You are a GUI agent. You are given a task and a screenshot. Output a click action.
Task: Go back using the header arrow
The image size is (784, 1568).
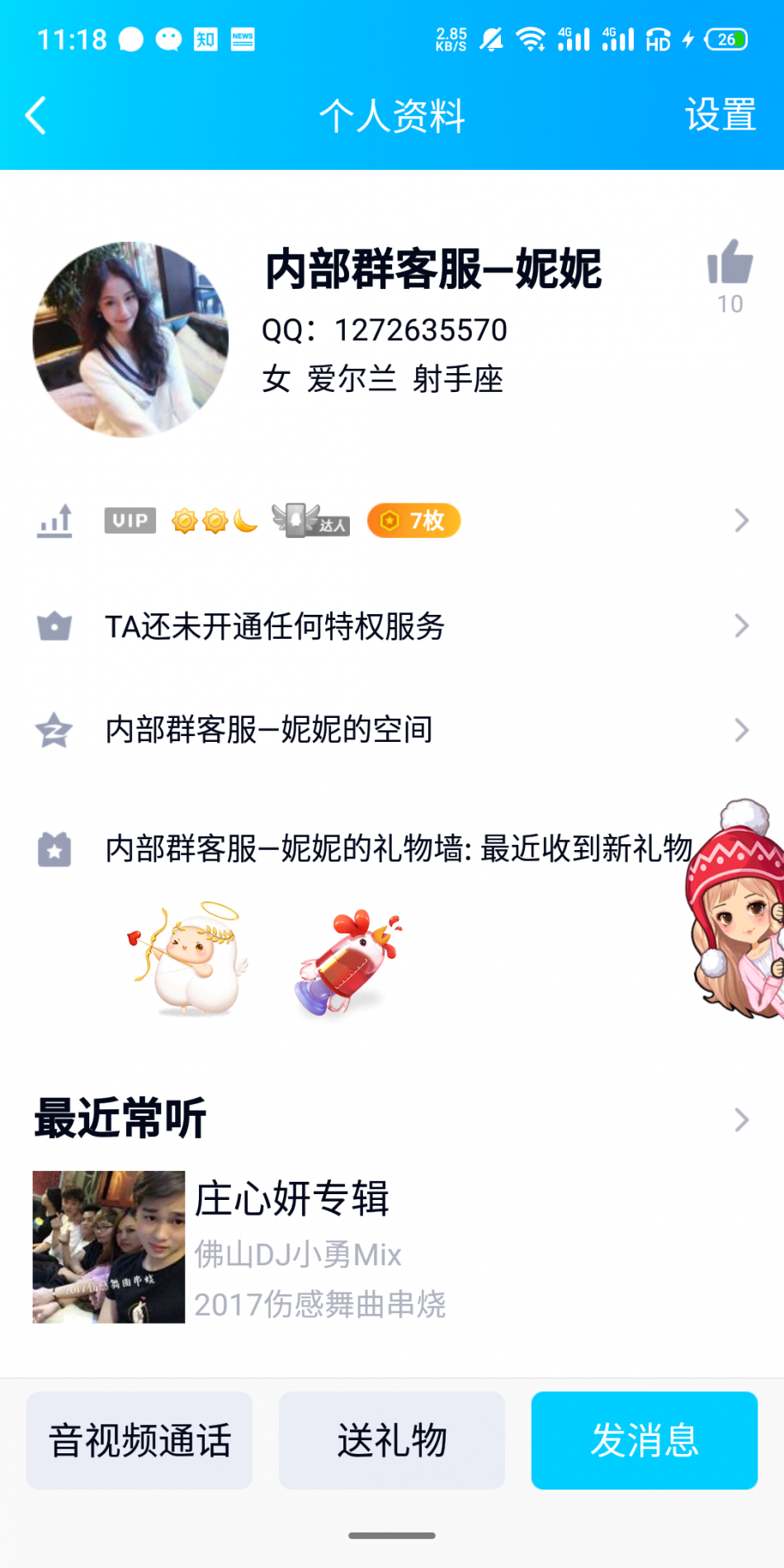coord(35,116)
